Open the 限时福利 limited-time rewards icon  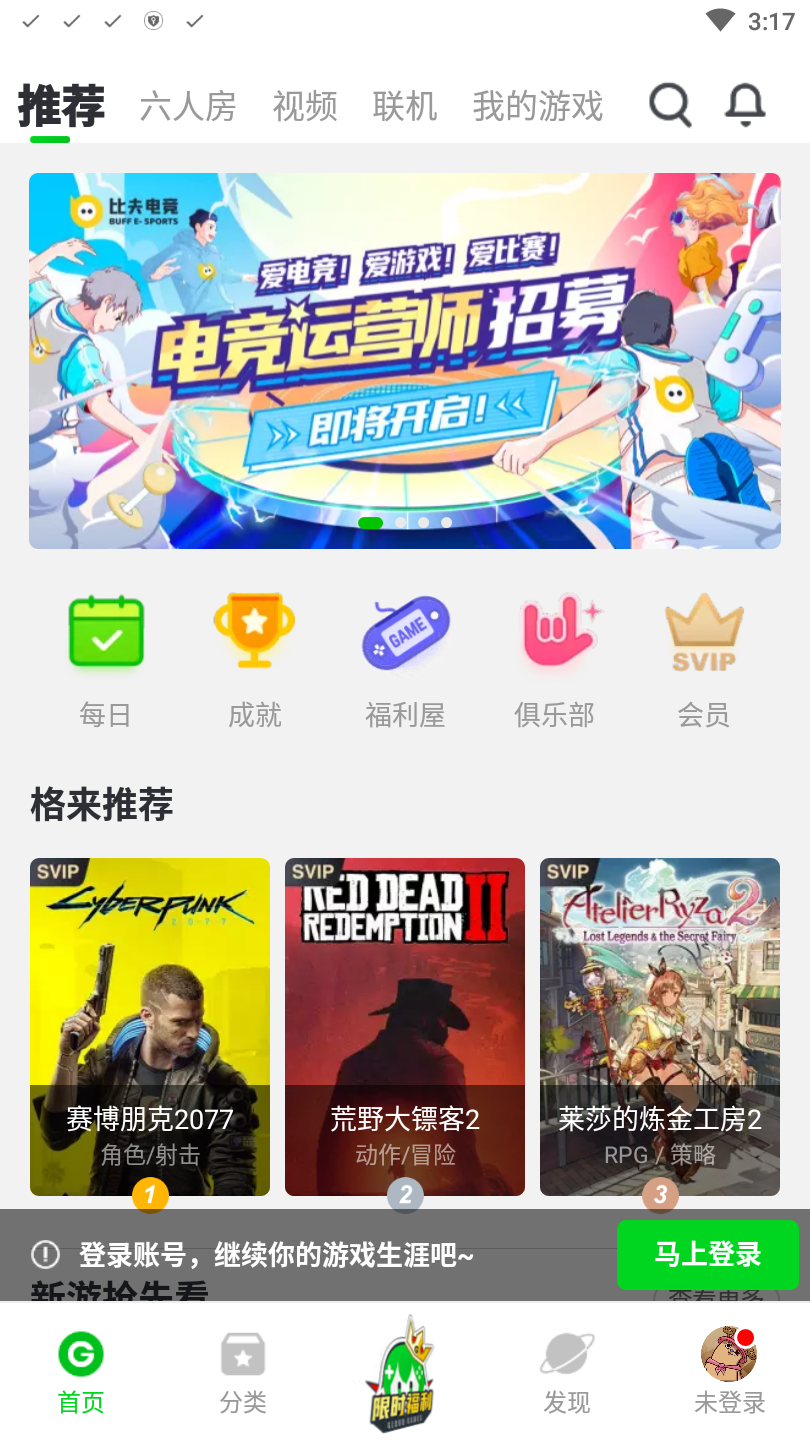tap(405, 1370)
